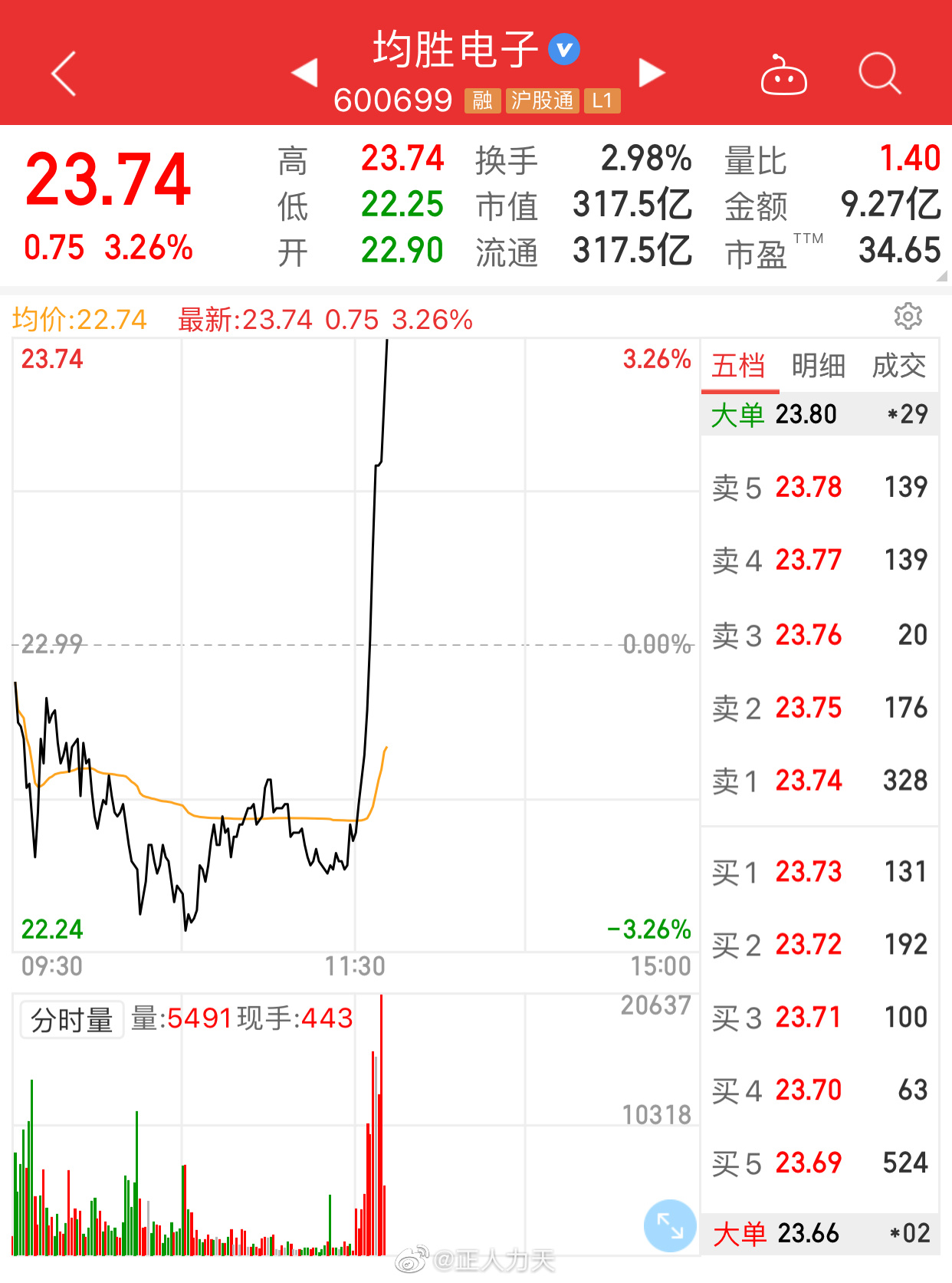Open the search magnifier
This screenshot has height=1283, width=952.
878,74
